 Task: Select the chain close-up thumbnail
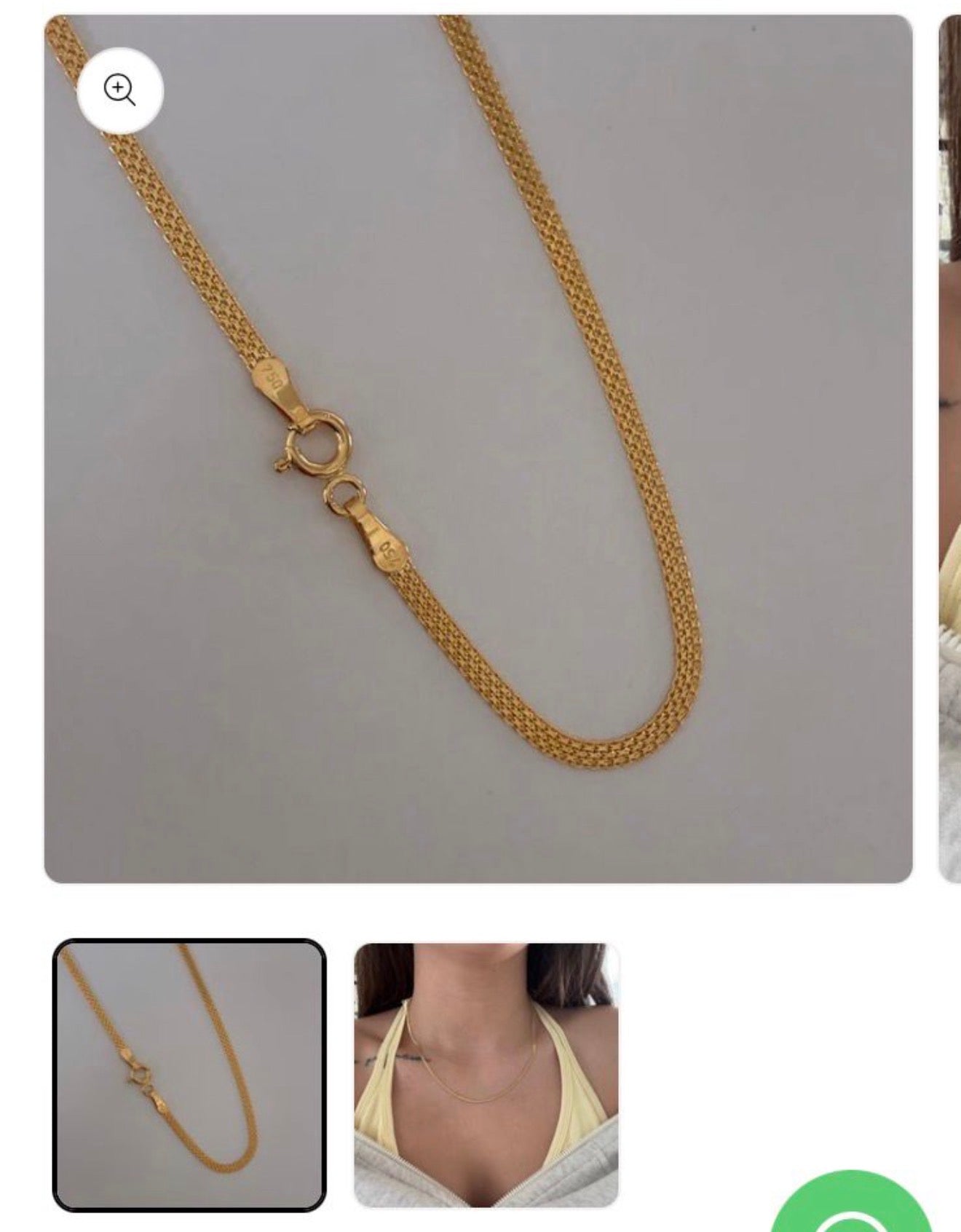pyautogui.click(x=189, y=1075)
